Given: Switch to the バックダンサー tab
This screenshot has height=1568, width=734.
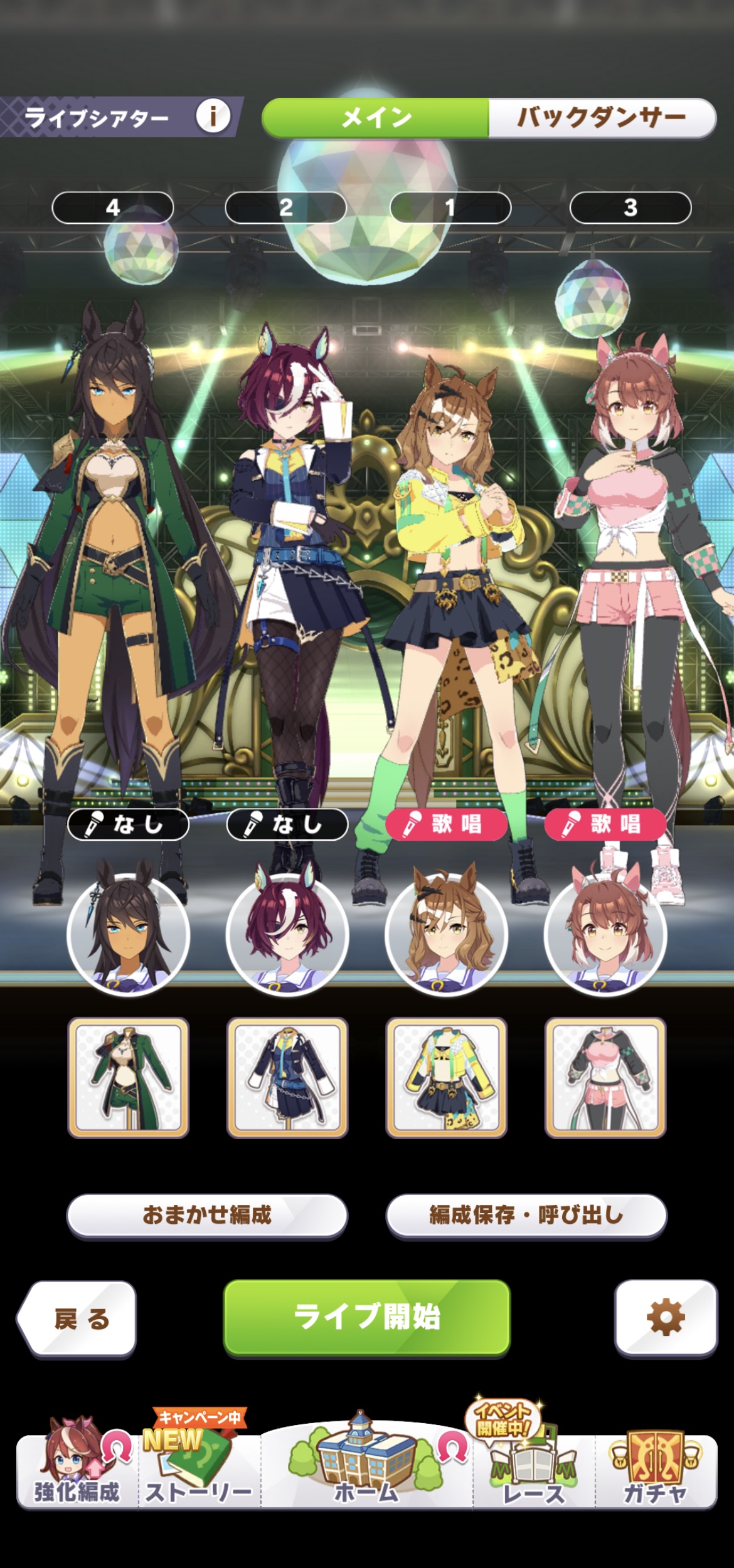Looking at the screenshot, I should pos(601,117).
